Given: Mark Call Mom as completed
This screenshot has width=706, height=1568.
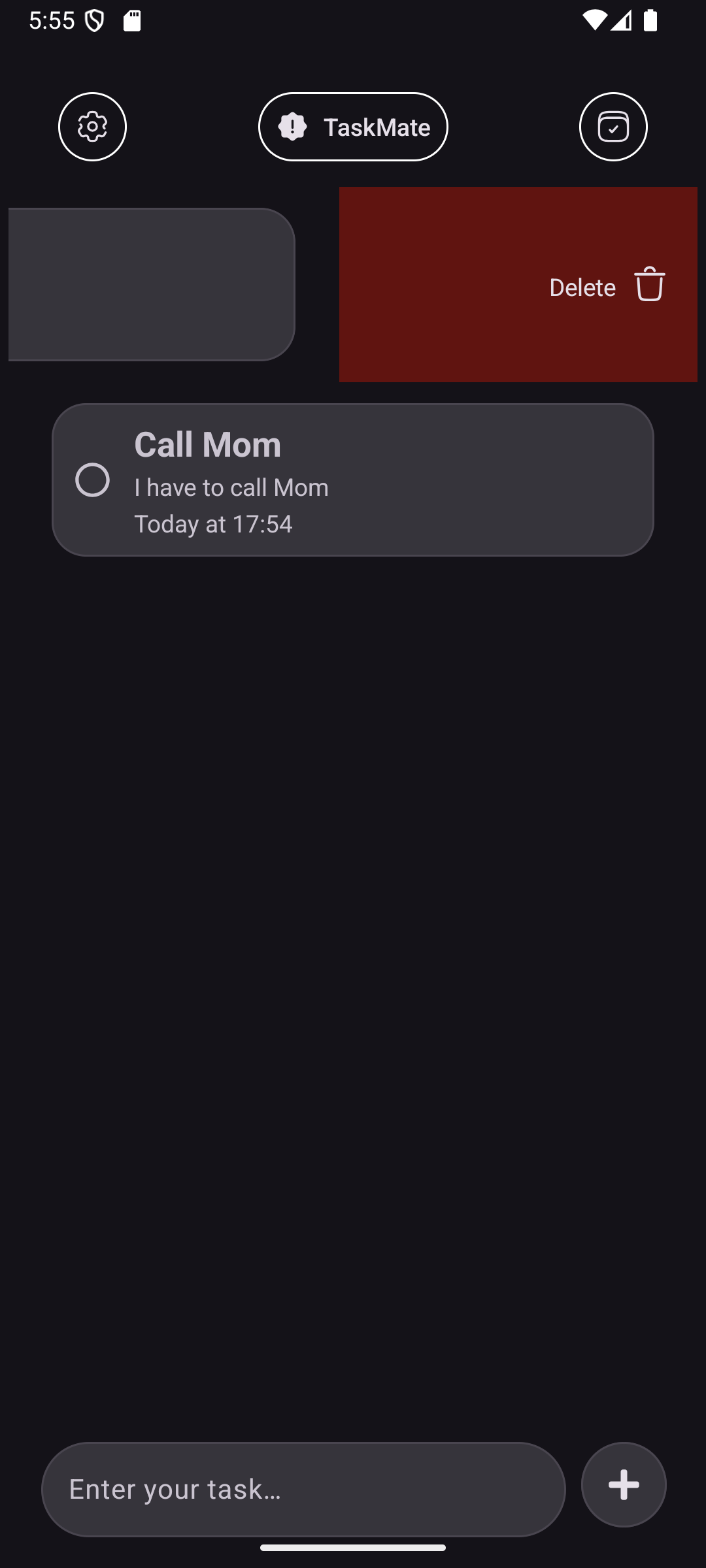Looking at the screenshot, I should click(92, 480).
